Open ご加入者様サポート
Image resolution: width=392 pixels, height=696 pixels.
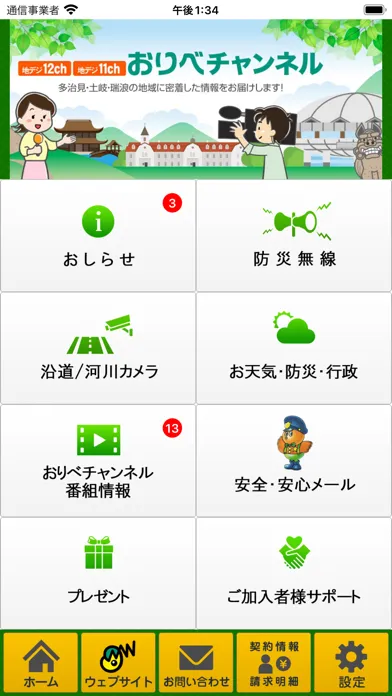[x=294, y=573]
